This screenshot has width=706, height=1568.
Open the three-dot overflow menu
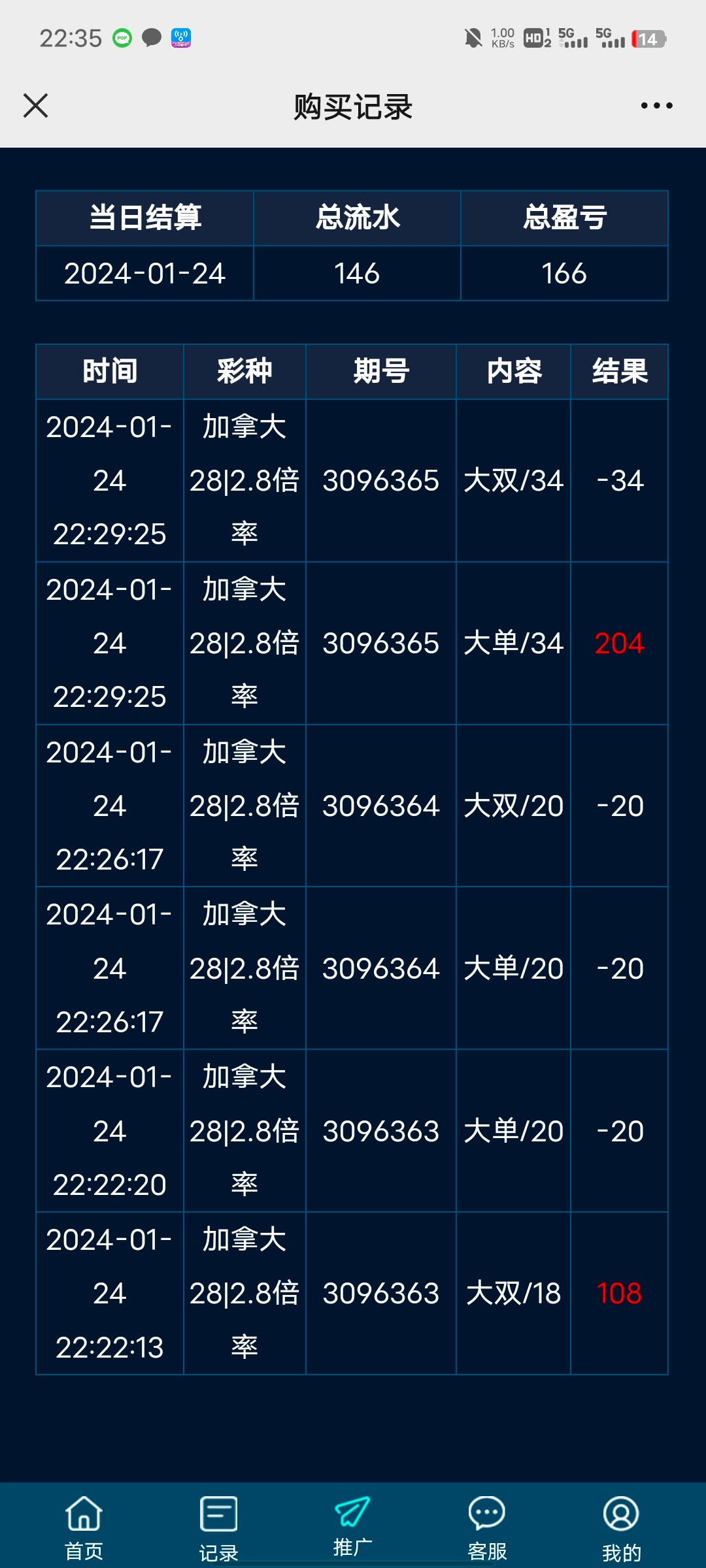pyautogui.click(x=656, y=106)
